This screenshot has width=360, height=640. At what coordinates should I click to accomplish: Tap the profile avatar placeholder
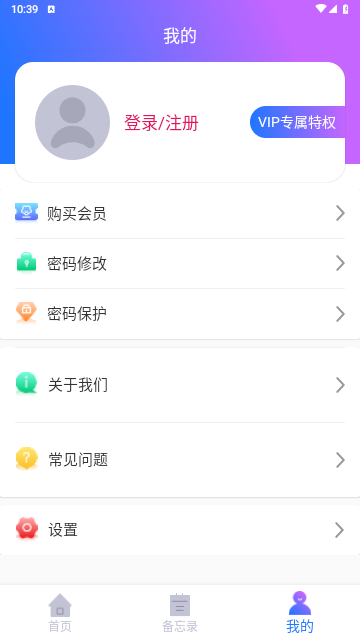73,122
